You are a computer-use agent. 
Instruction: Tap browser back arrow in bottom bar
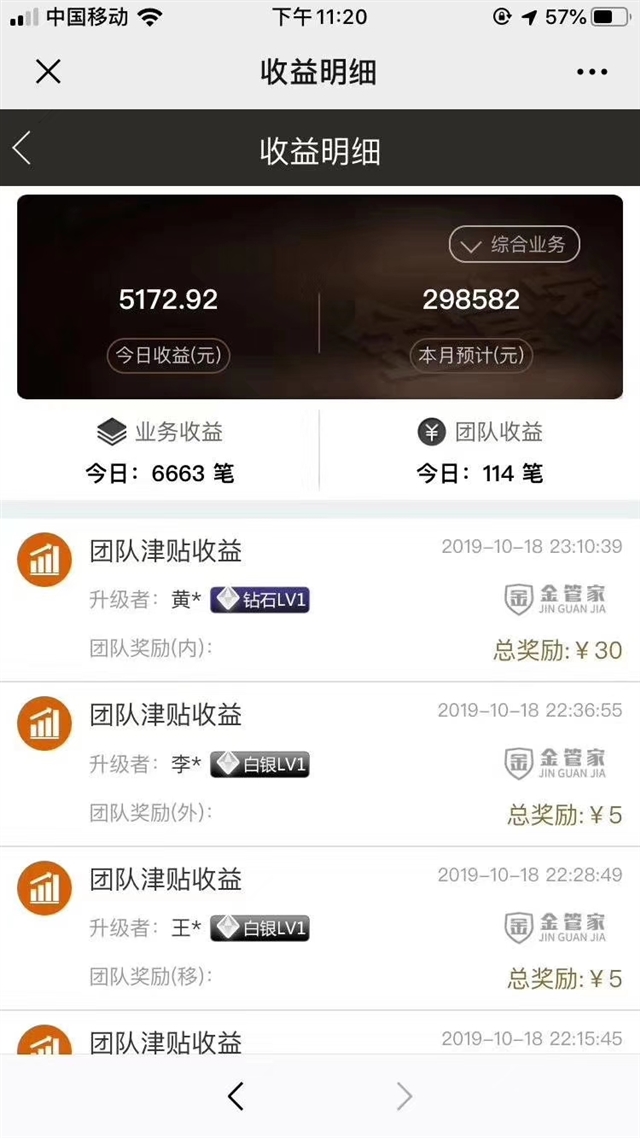(x=236, y=1096)
